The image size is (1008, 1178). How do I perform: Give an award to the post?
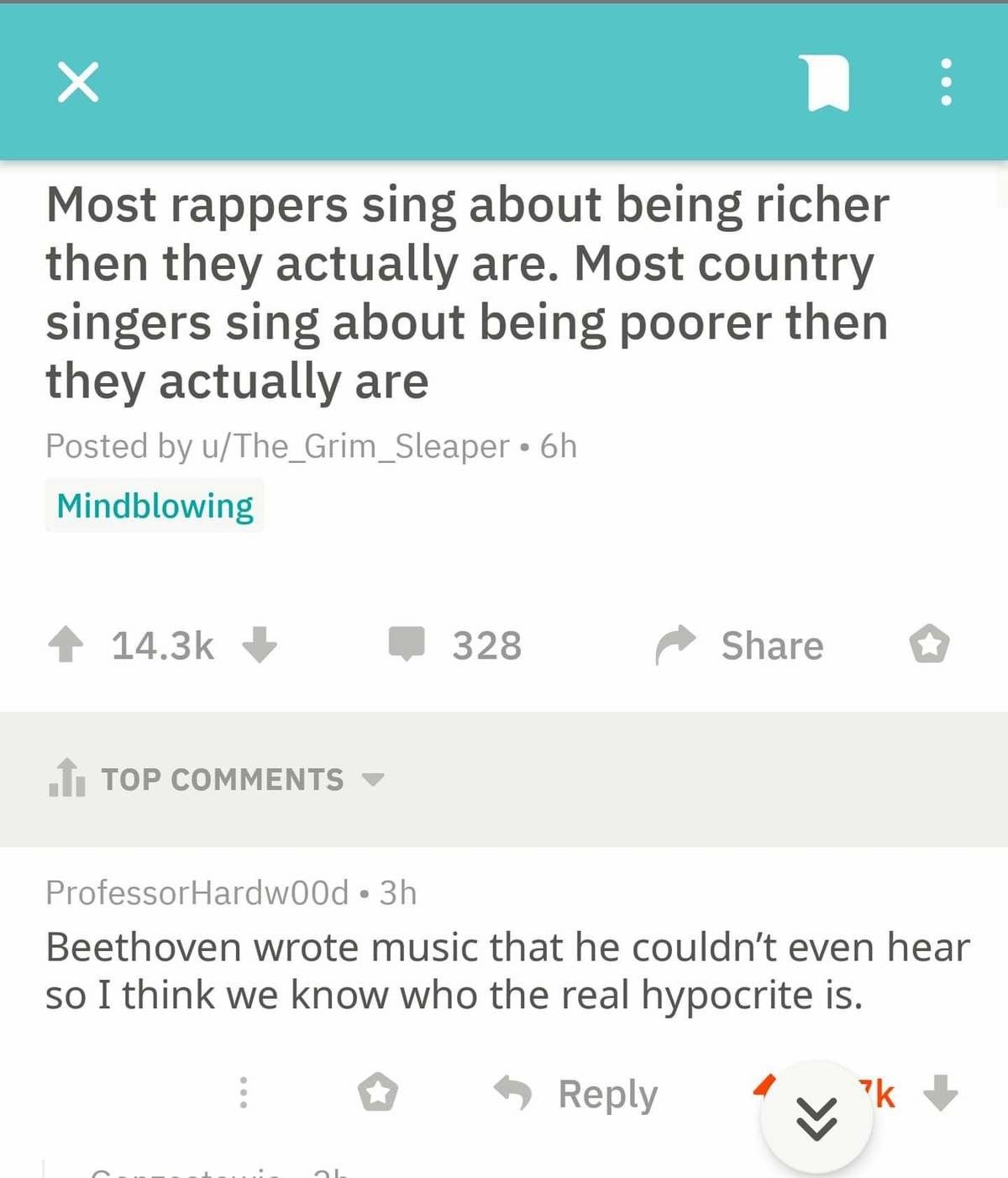pos(929,645)
